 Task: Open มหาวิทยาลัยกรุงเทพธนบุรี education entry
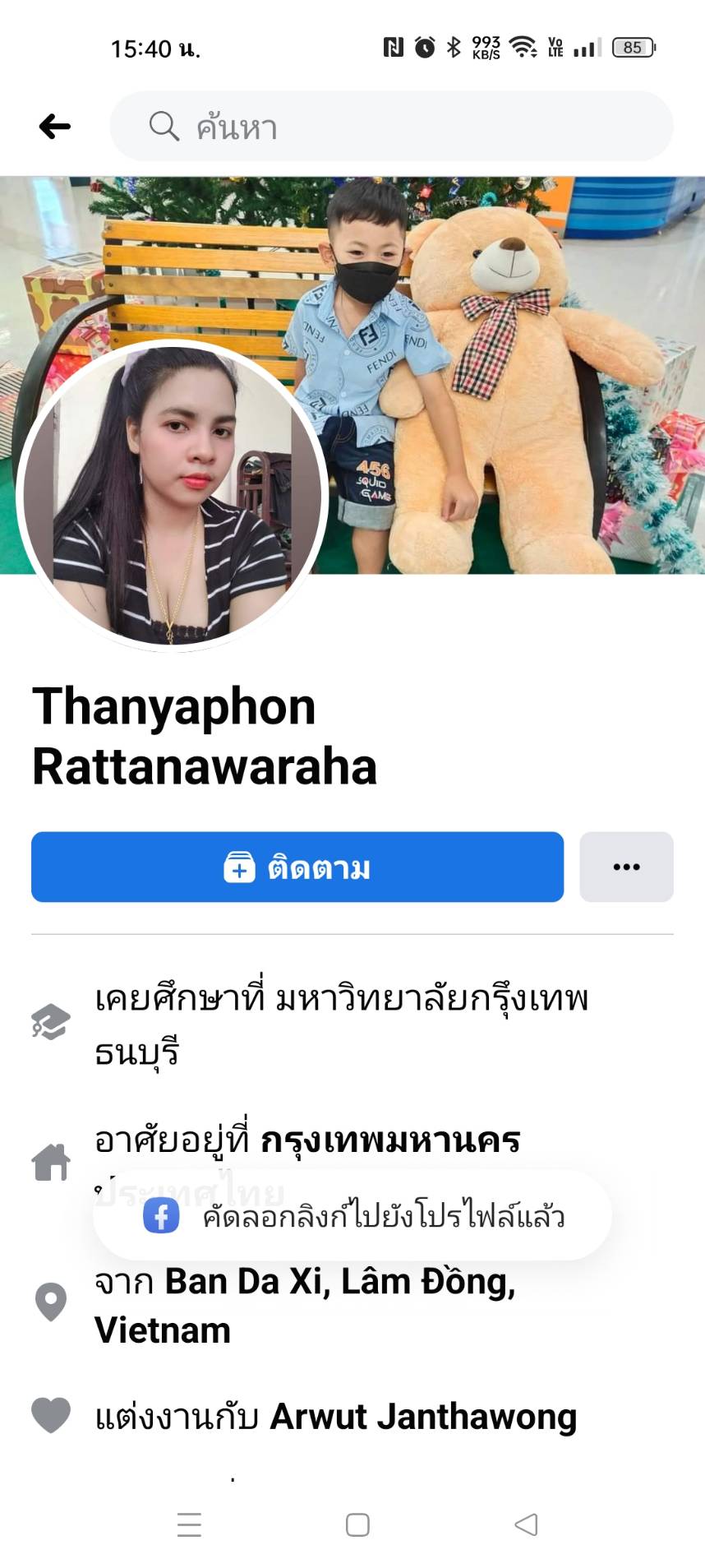(341, 1024)
